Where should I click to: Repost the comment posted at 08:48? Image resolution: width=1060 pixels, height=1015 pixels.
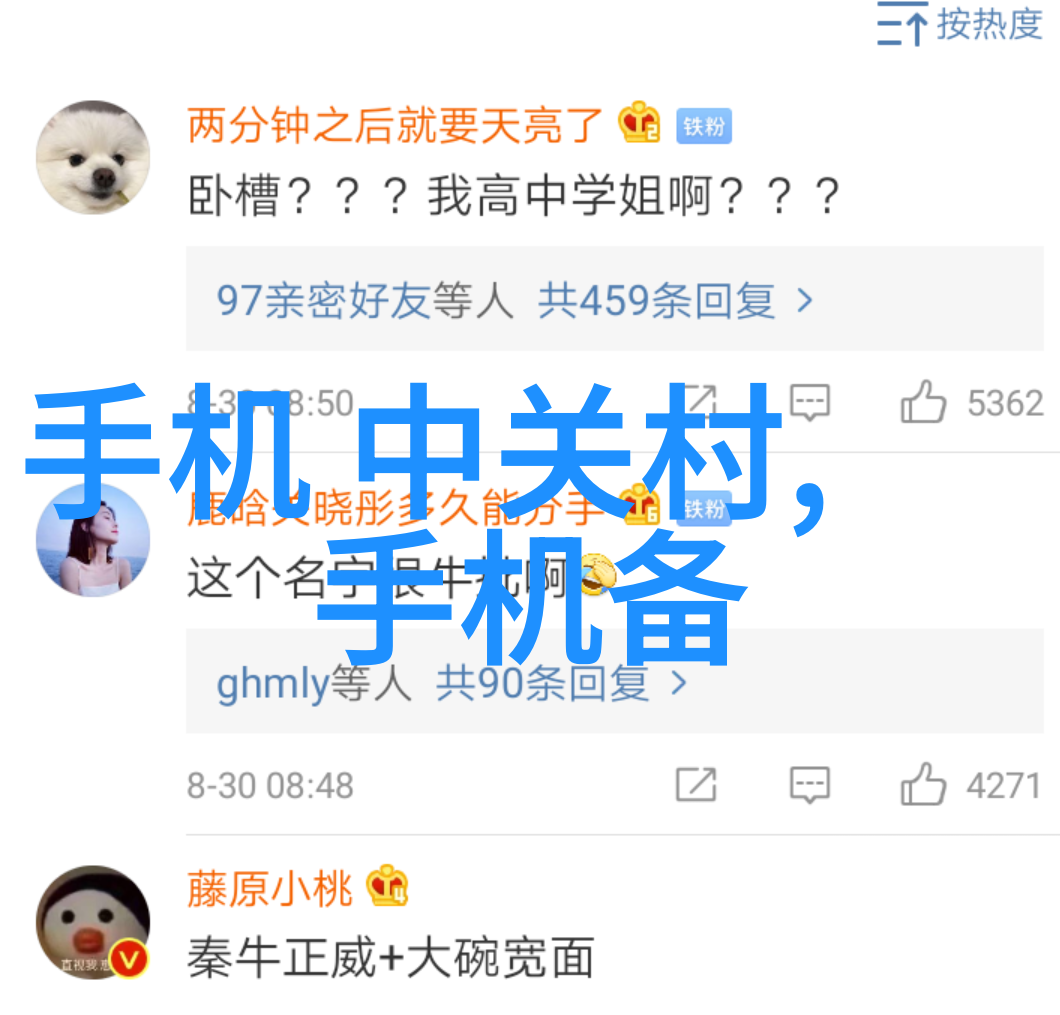point(696,785)
